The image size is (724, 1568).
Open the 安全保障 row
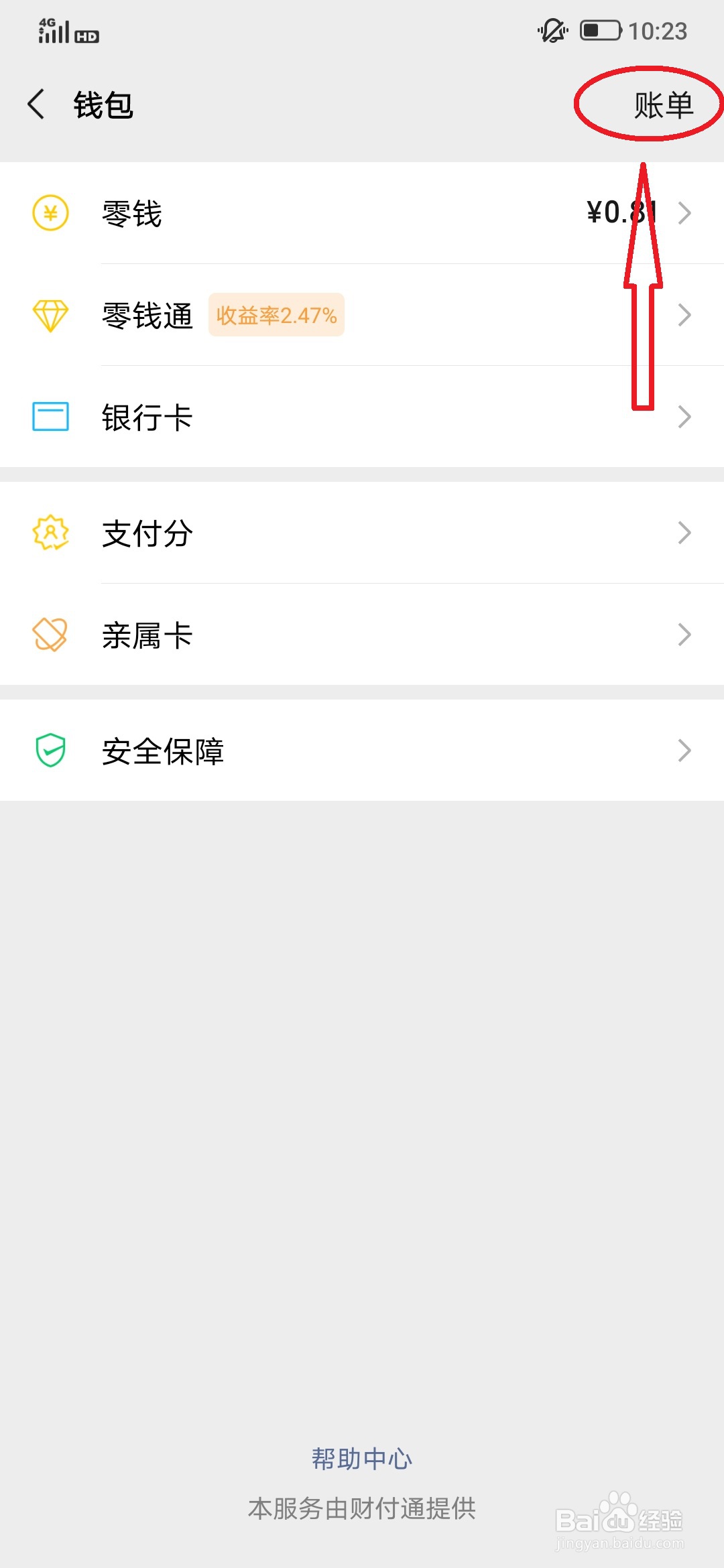362,750
